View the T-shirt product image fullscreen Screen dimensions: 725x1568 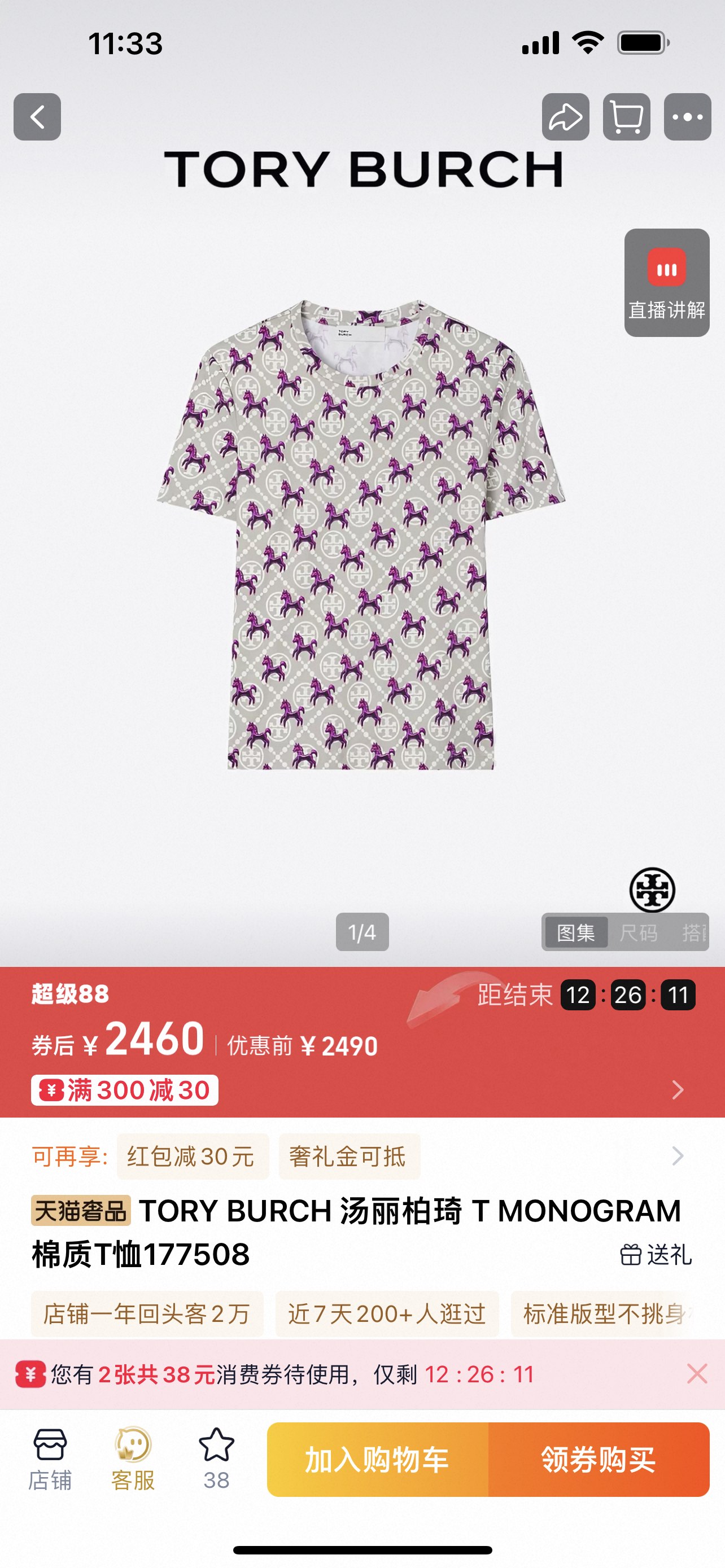coord(361,536)
